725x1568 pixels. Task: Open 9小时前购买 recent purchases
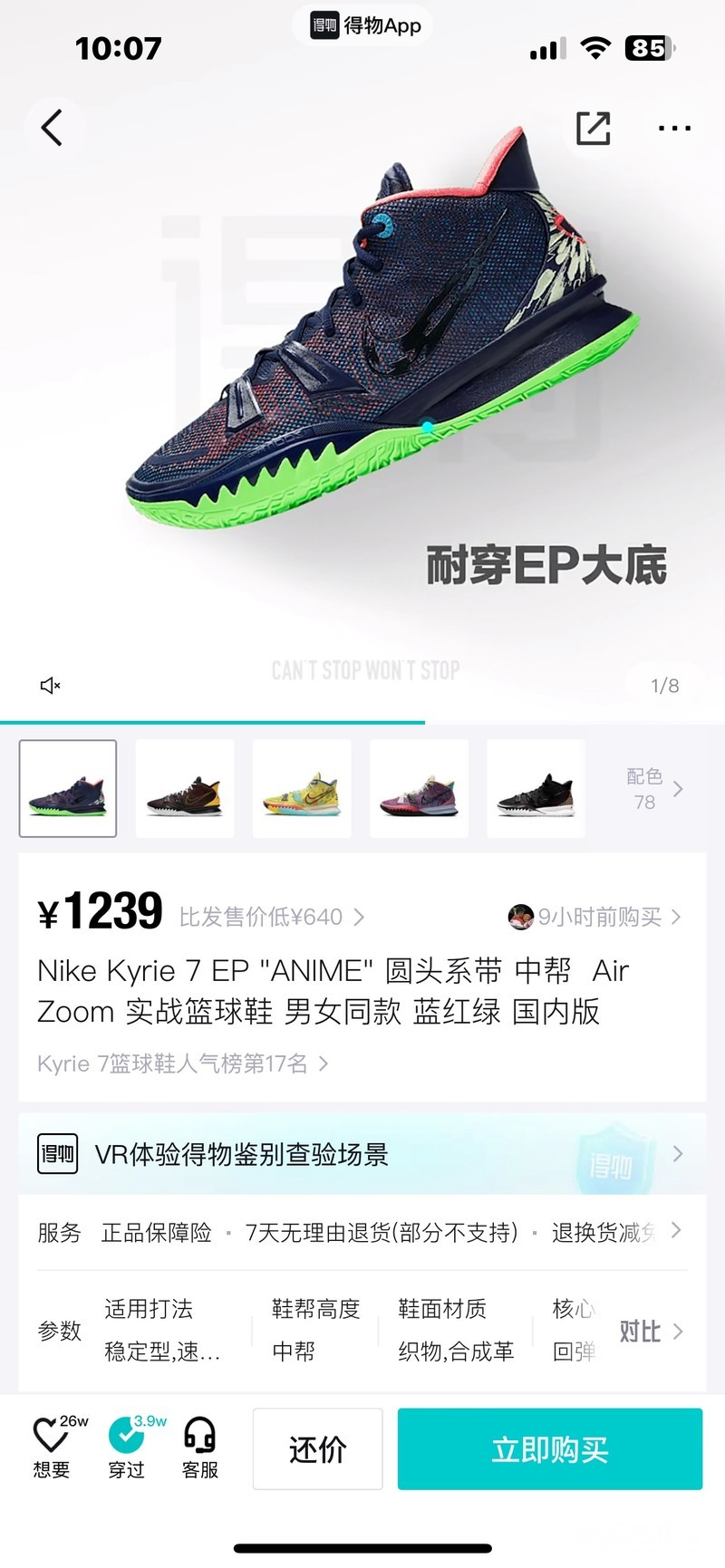[x=594, y=917]
